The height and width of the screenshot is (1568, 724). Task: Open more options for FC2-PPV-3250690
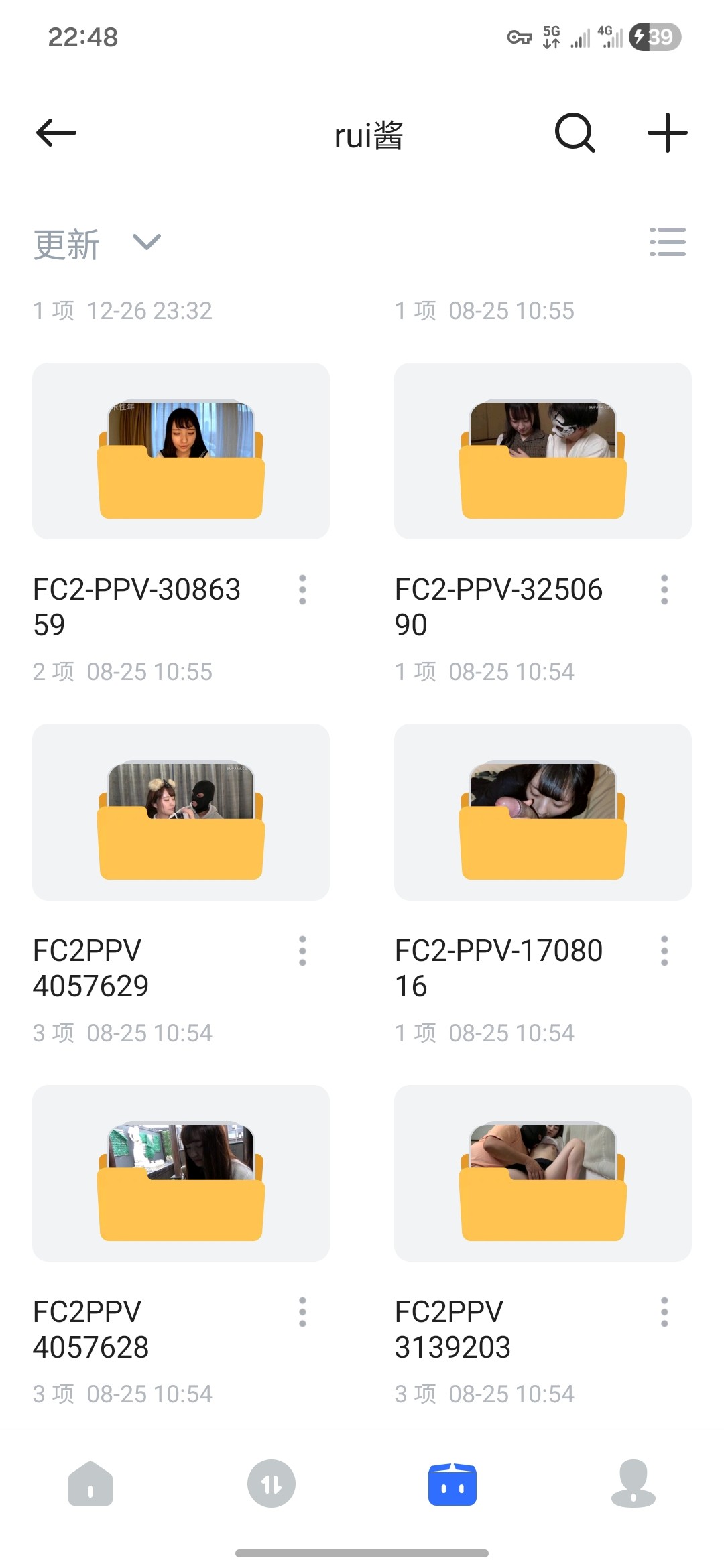pyautogui.click(x=664, y=590)
